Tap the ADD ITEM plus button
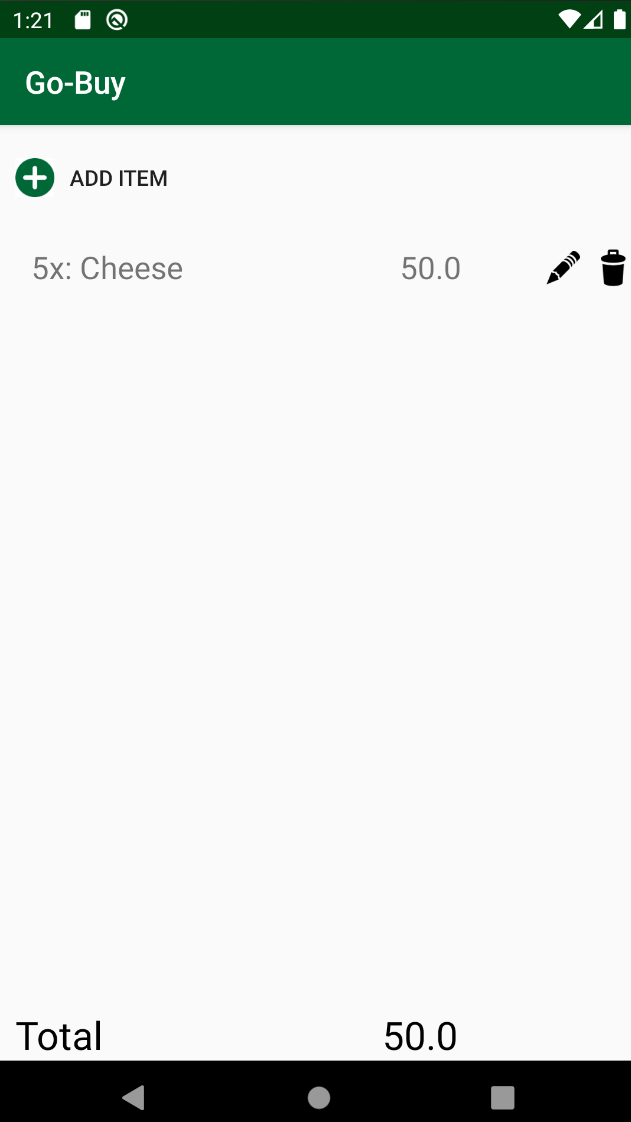Image resolution: width=631 pixels, height=1122 pixels. pyautogui.click(x=34, y=177)
